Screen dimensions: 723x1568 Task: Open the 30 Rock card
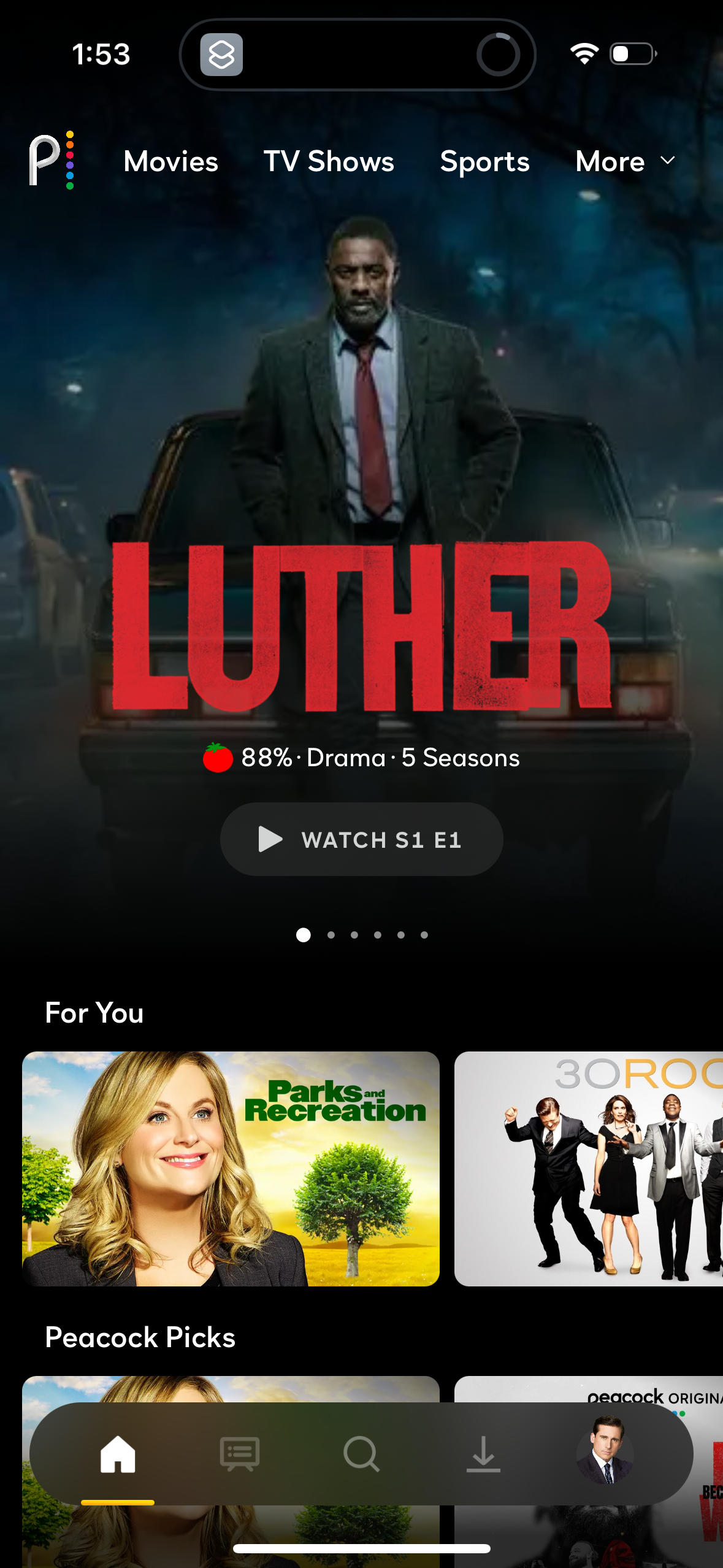click(x=587, y=1168)
